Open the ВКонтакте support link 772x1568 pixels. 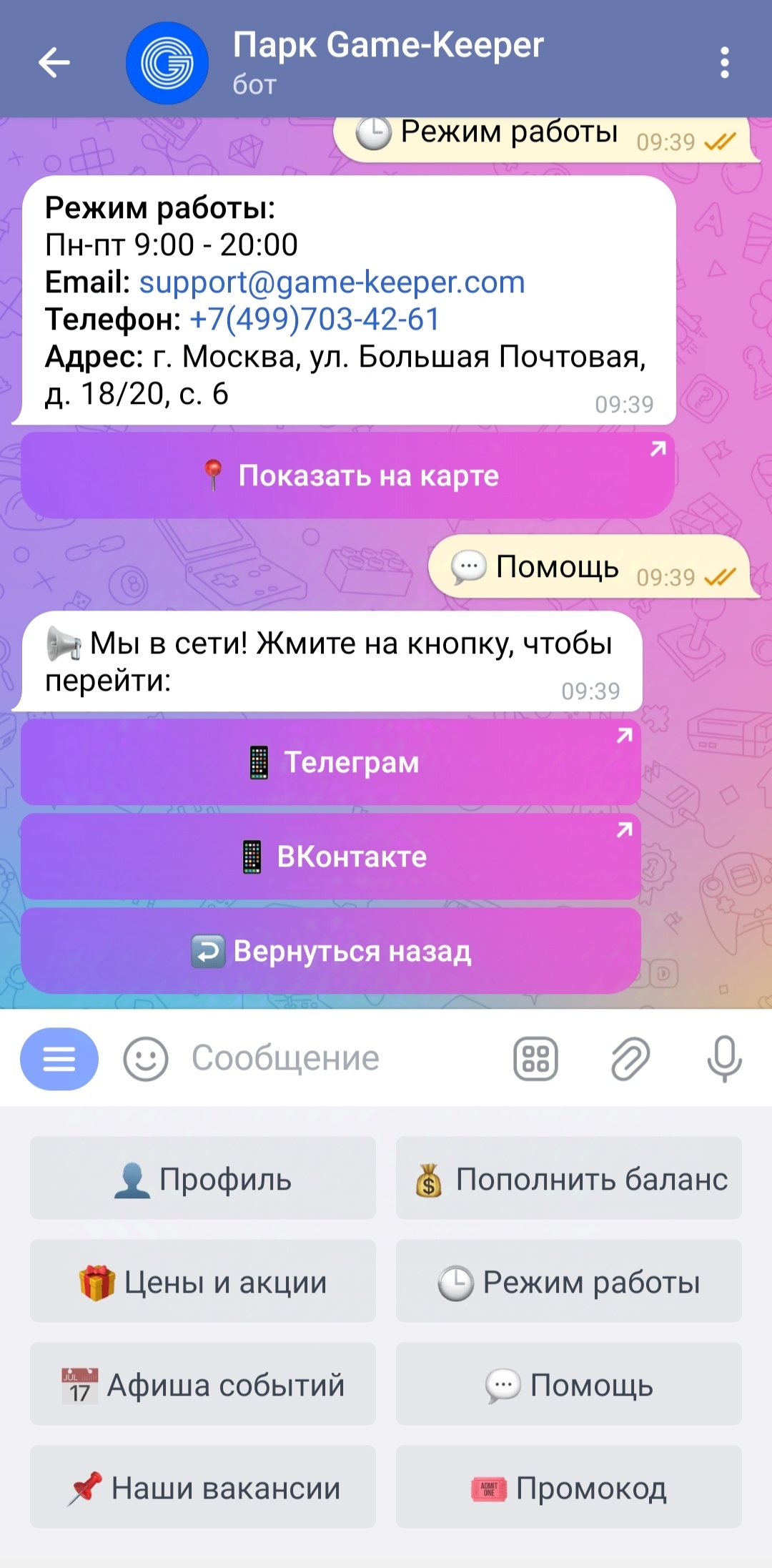pos(331,857)
